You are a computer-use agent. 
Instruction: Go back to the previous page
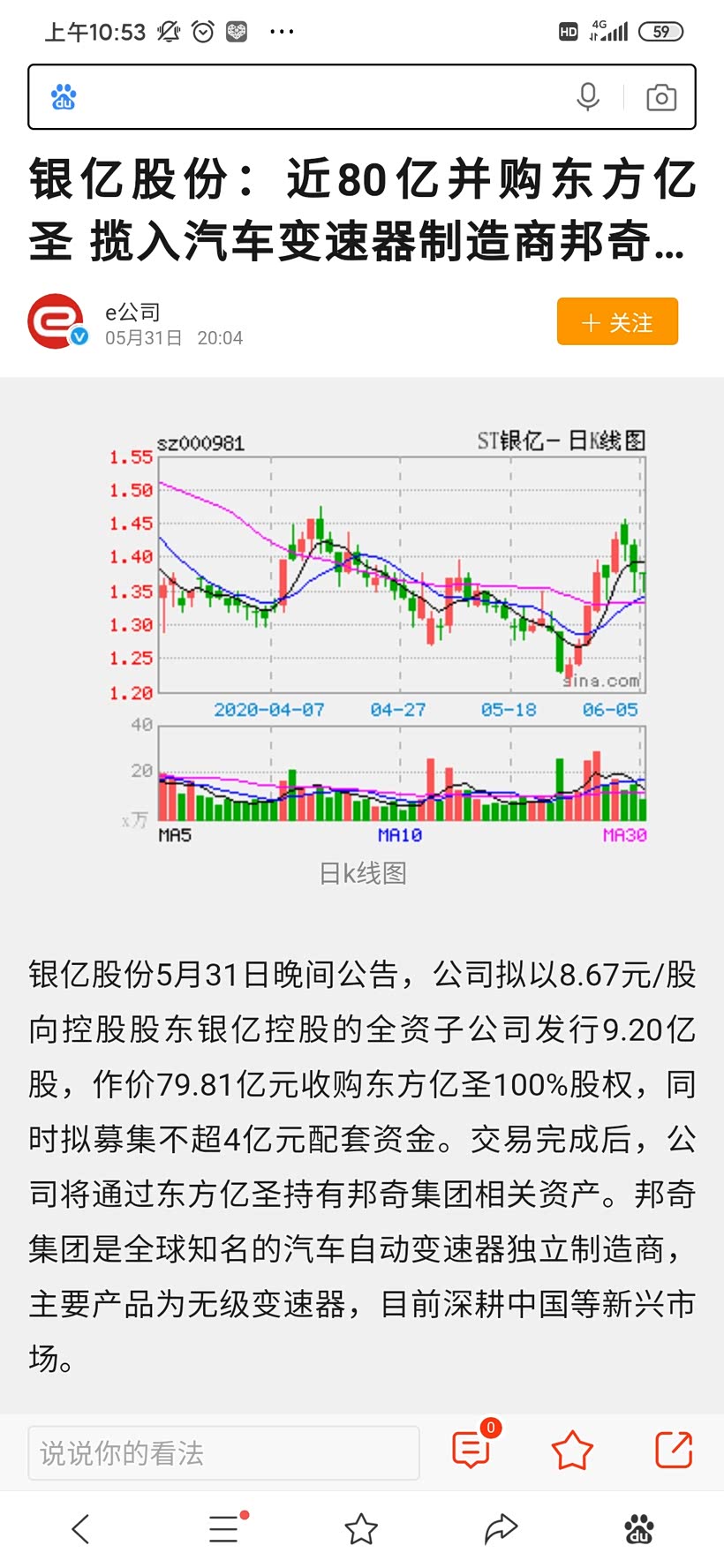click(x=80, y=1529)
